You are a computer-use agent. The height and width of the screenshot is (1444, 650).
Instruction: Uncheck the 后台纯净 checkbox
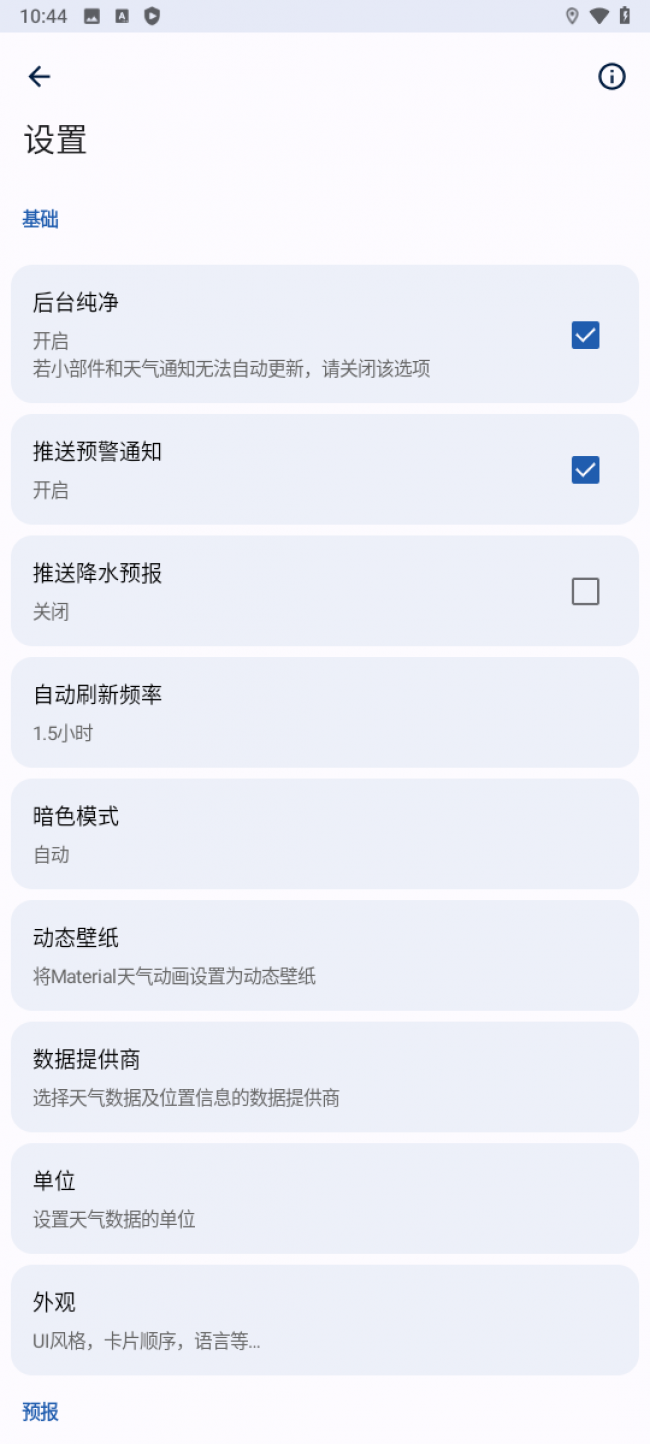585,335
